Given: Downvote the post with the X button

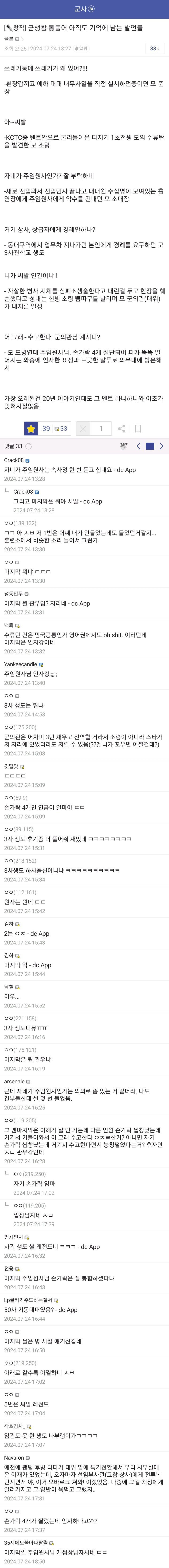Looking at the screenshot, I should [x=84, y=428].
